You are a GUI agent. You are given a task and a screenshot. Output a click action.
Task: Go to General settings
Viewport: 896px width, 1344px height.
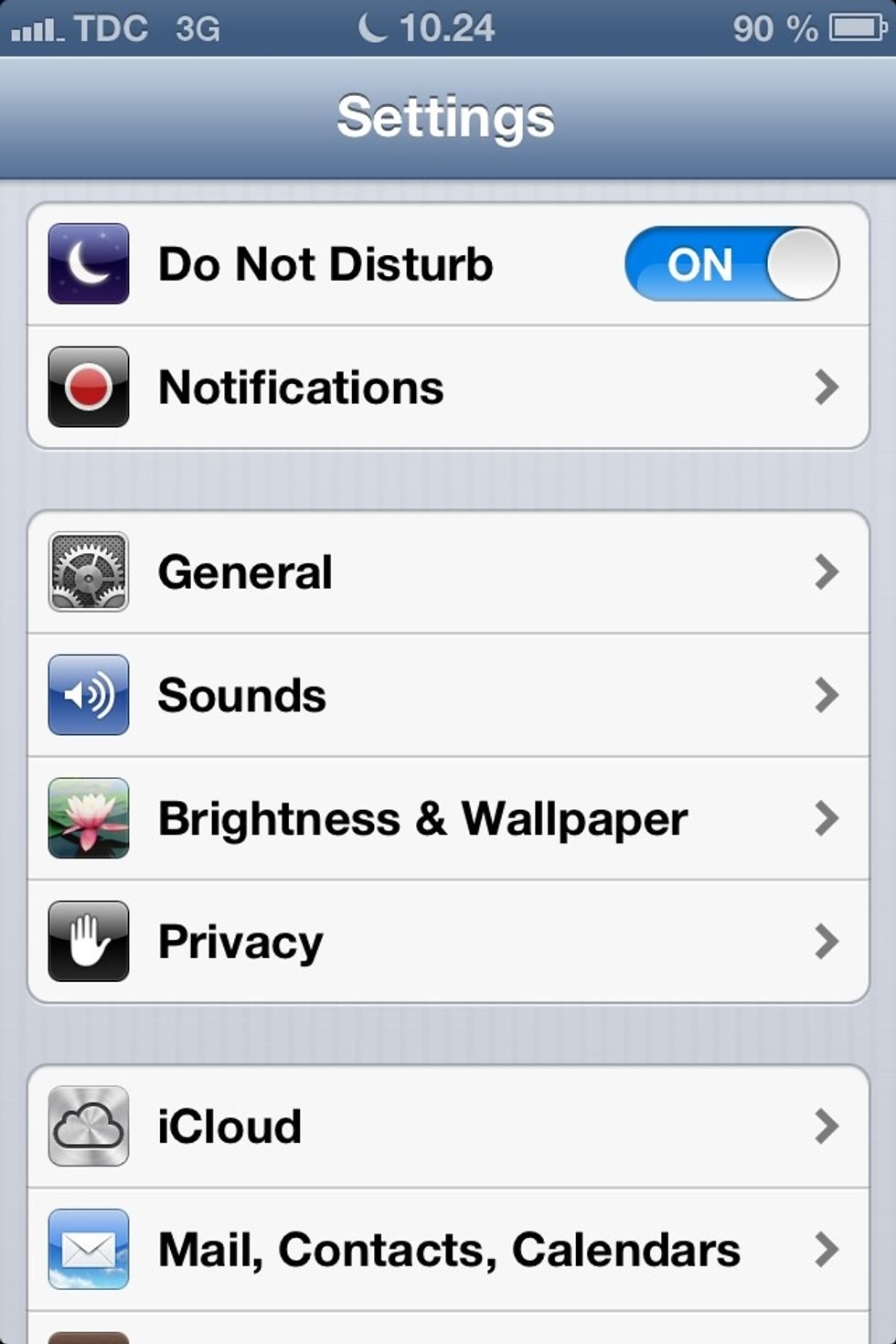(448, 572)
